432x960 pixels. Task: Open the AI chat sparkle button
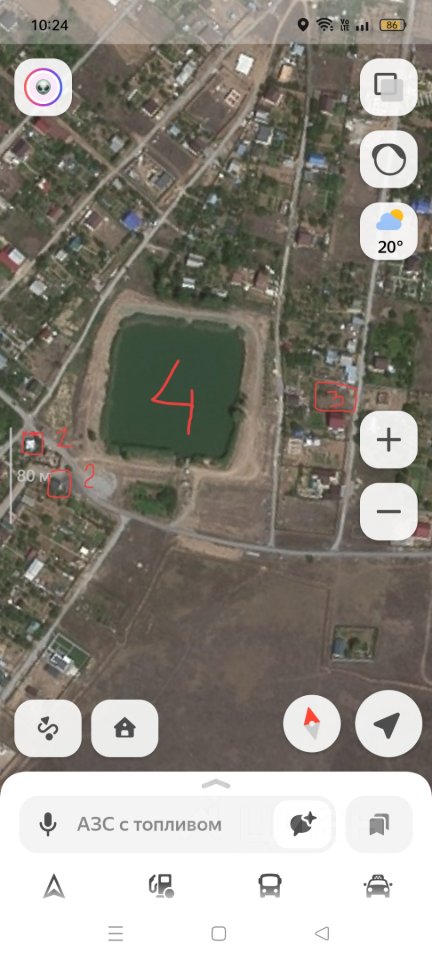click(302, 825)
